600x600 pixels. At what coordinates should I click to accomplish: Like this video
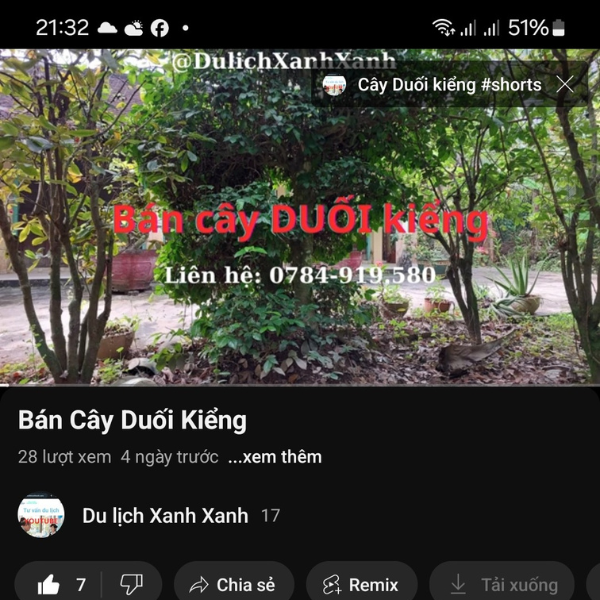coord(60,585)
